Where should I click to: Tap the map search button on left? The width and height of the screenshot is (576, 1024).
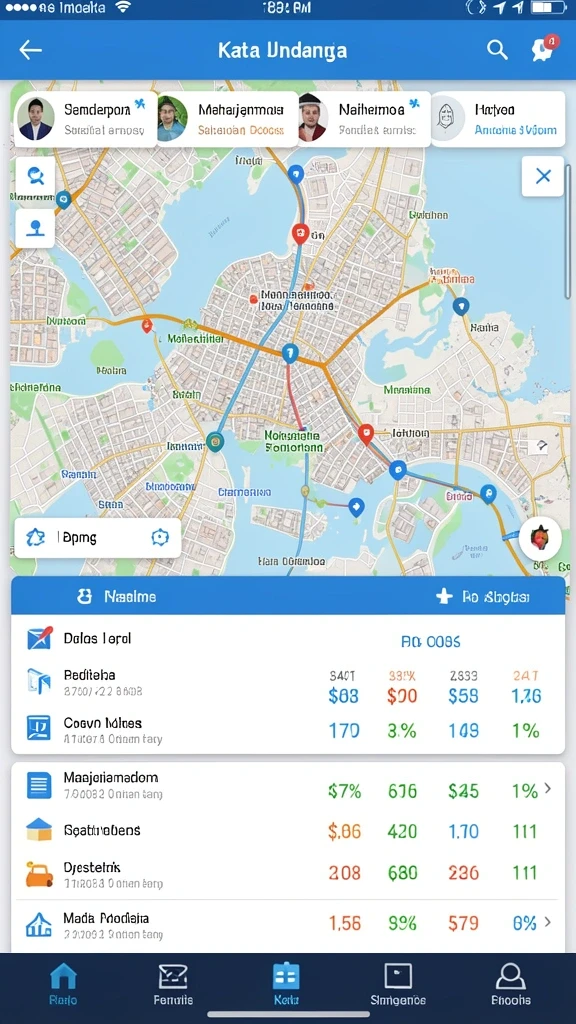[35, 176]
